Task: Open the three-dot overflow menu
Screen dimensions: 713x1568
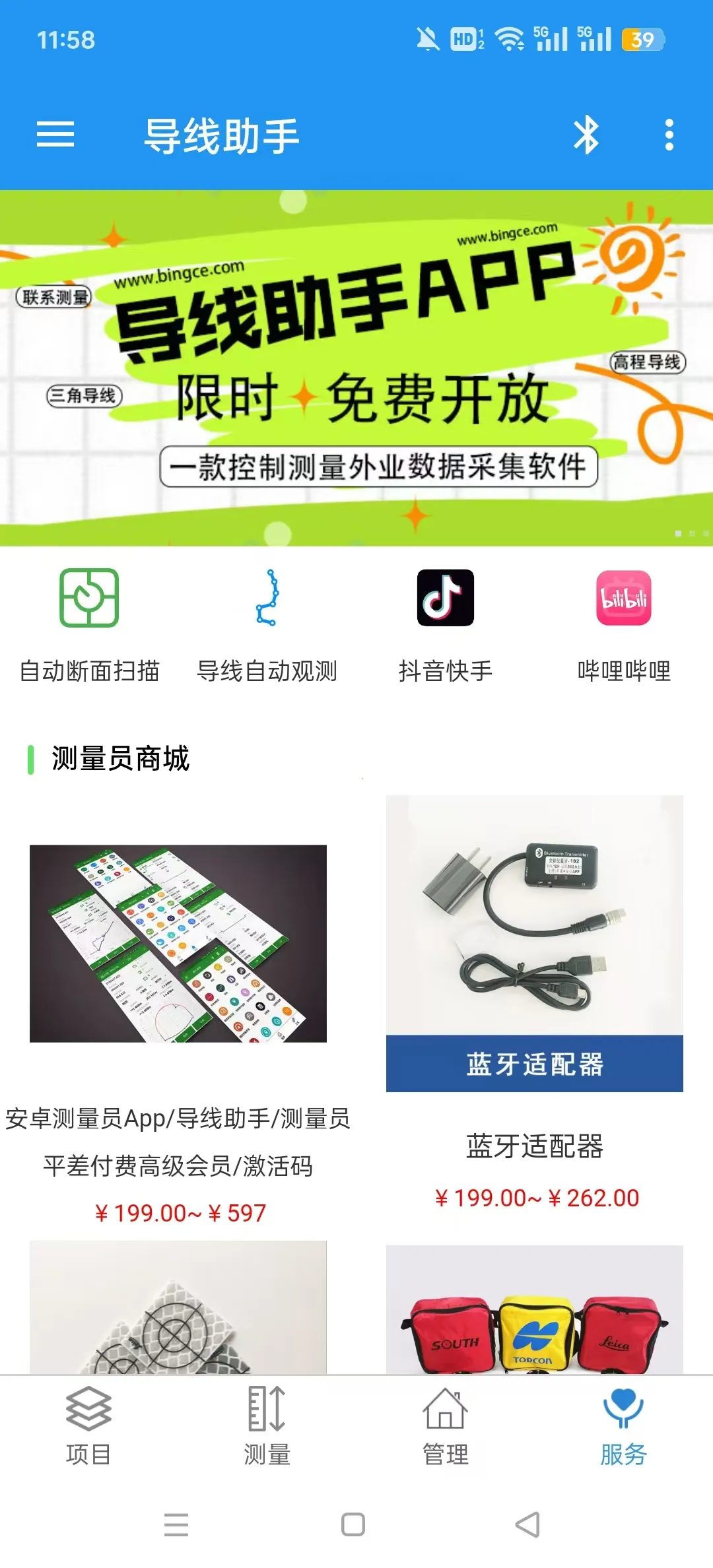Action: 669,135
